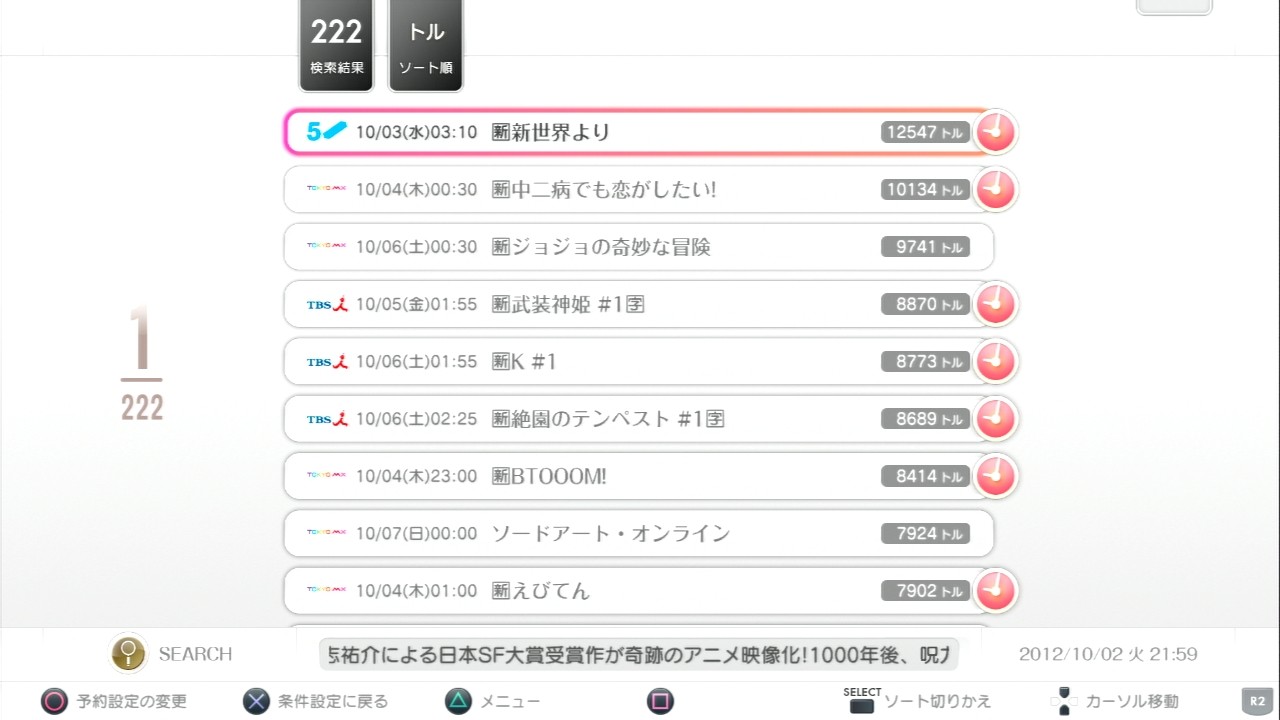
Task: Open the BTOOOM! entry
Action: (x=639, y=476)
